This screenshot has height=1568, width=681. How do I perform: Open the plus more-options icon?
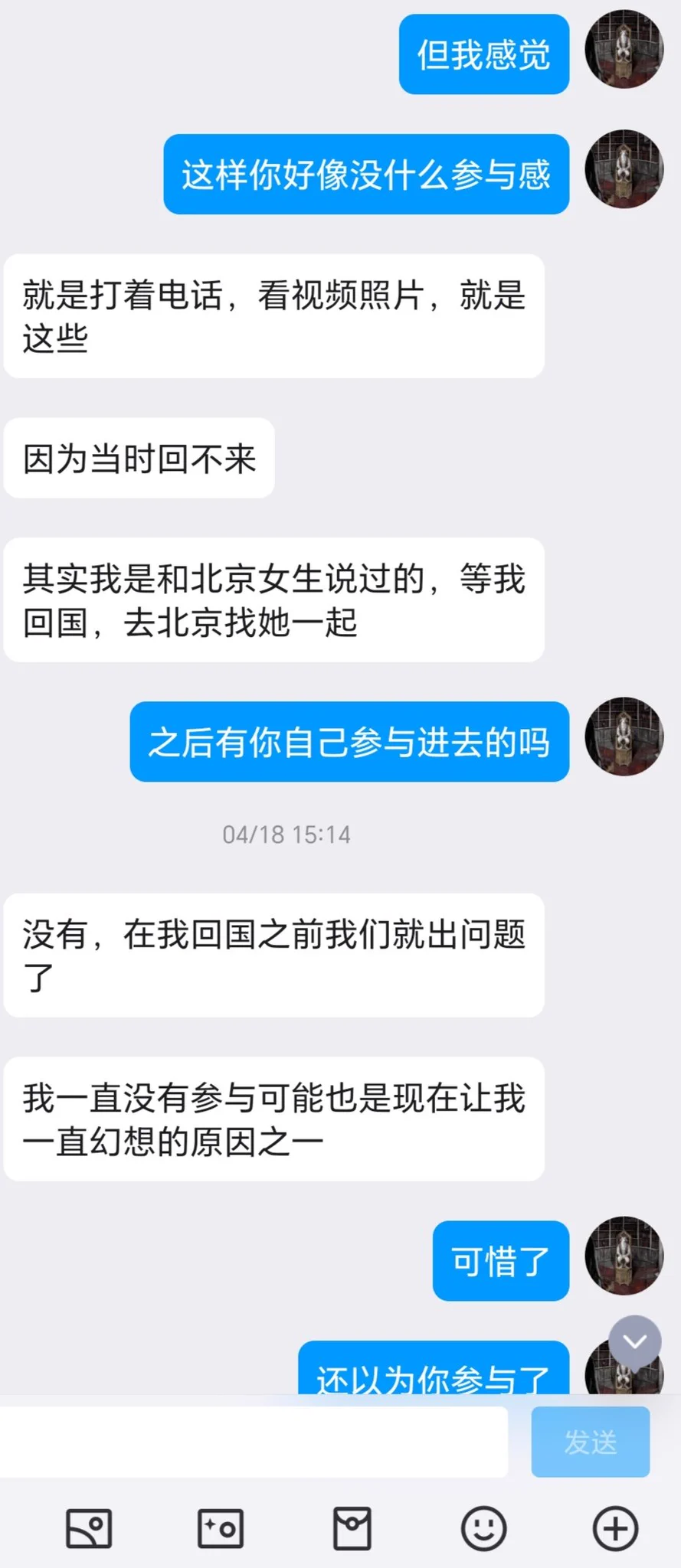[615, 1529]
